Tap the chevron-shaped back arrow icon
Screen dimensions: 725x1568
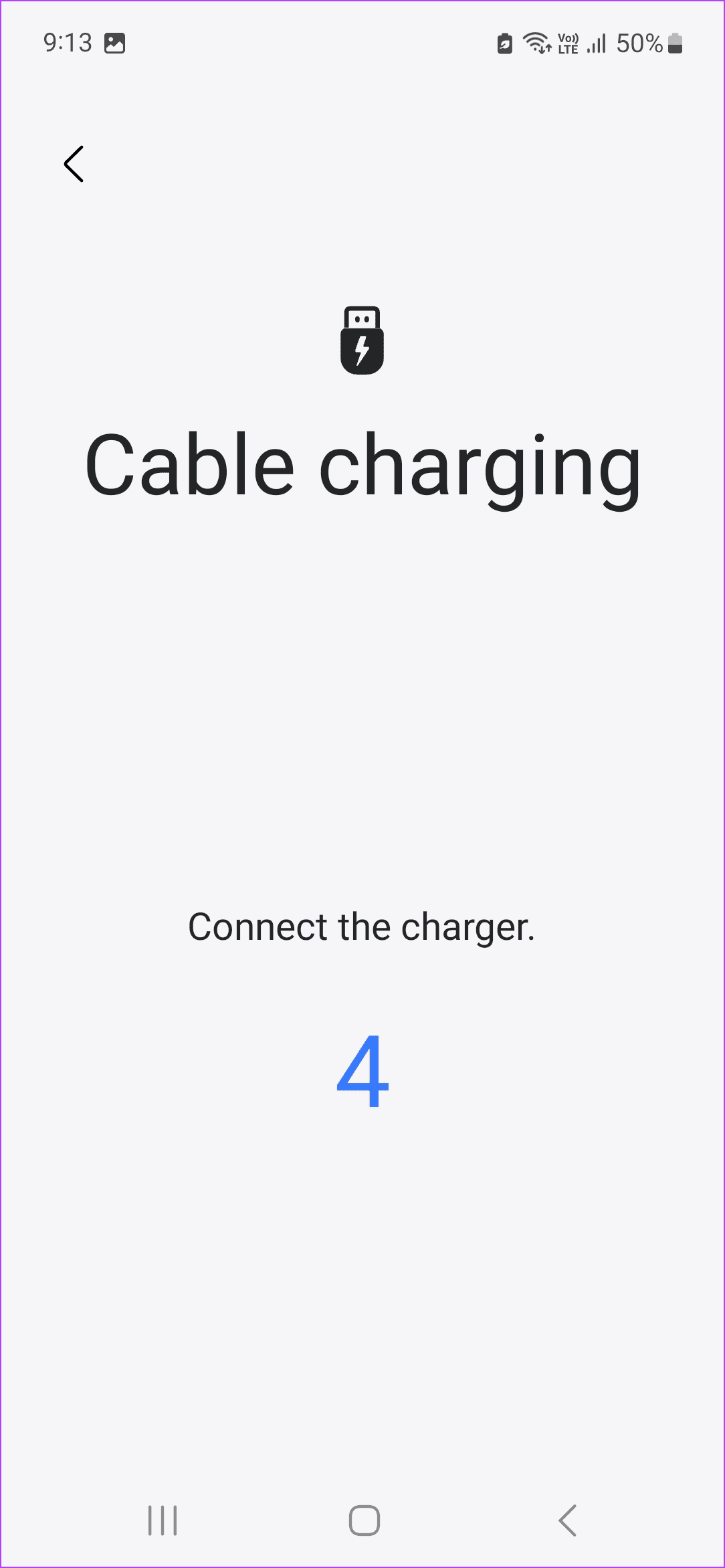(x=74, y=164)
